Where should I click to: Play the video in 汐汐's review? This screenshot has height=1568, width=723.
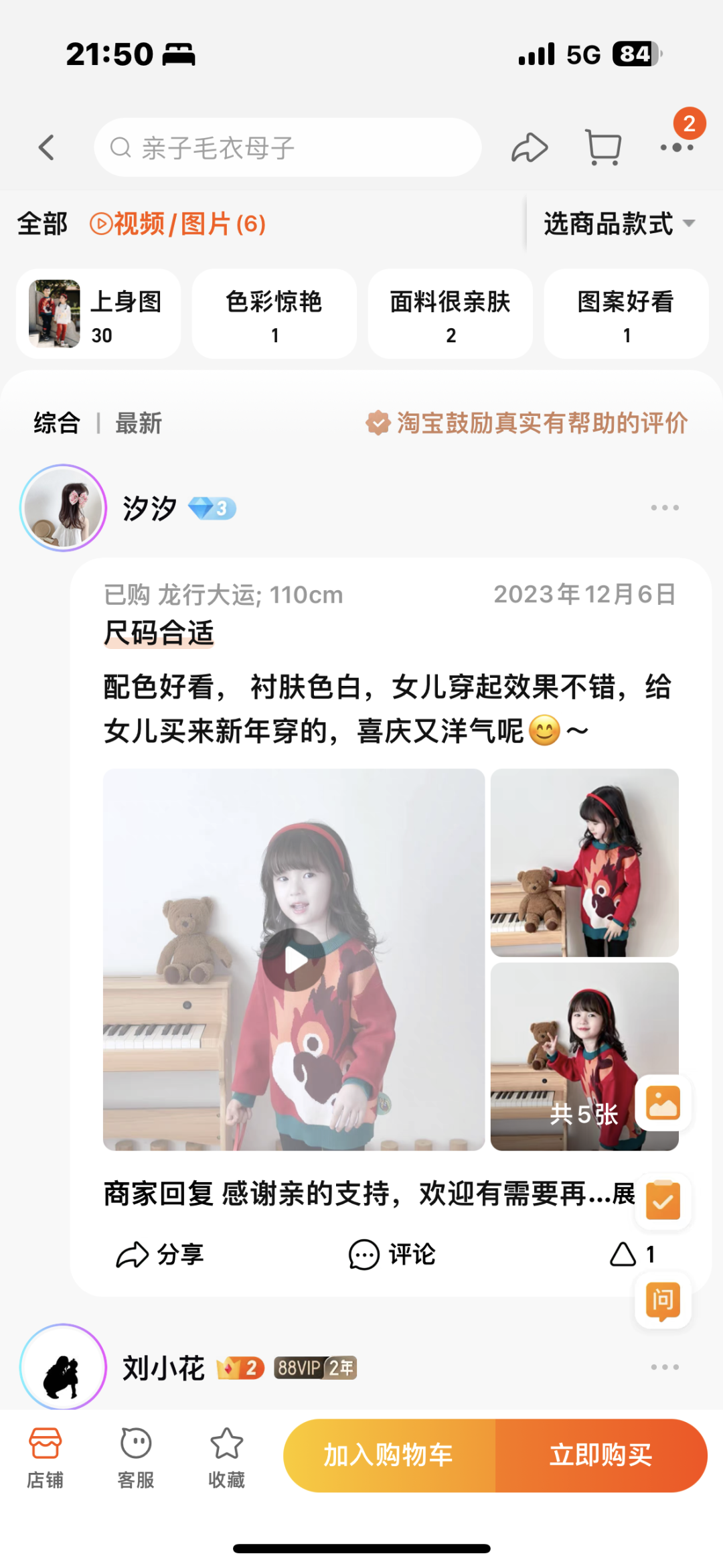point(294,959)
